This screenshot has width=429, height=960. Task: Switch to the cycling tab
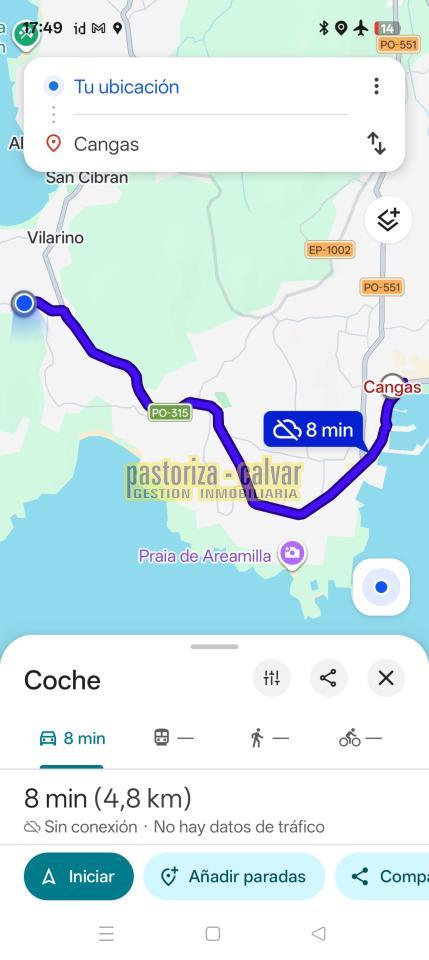pos(360,738)
